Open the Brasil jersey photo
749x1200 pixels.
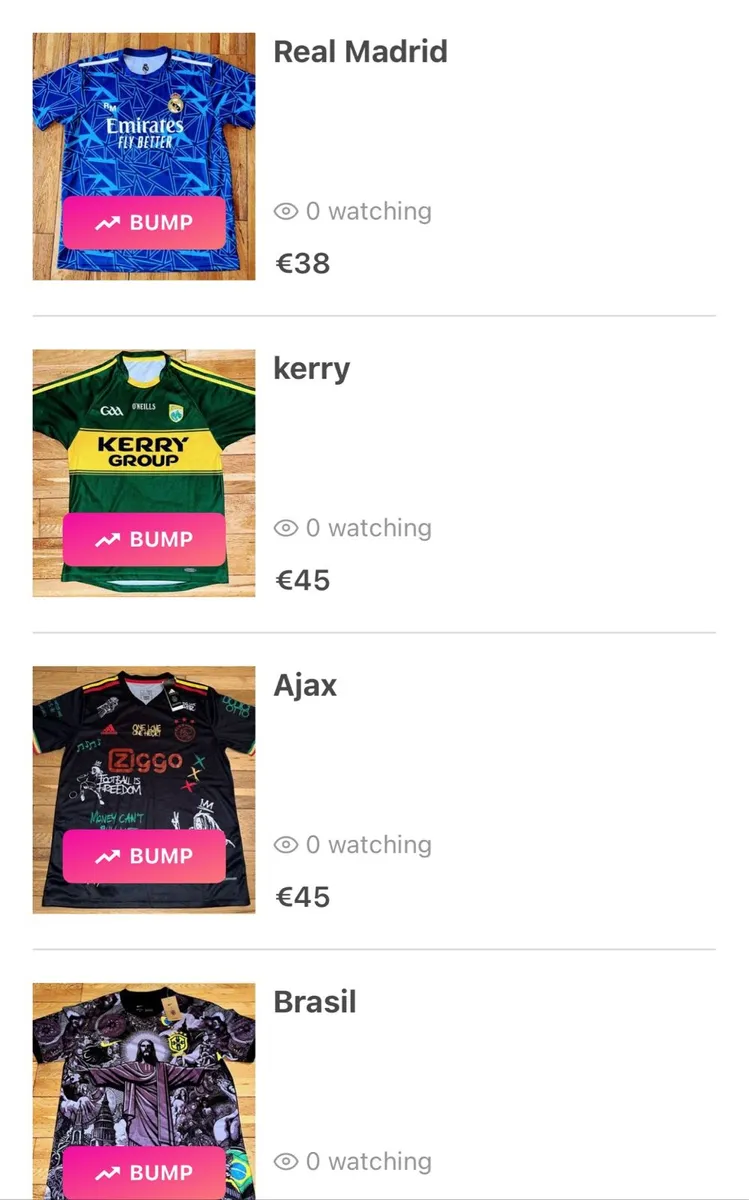144,1060
